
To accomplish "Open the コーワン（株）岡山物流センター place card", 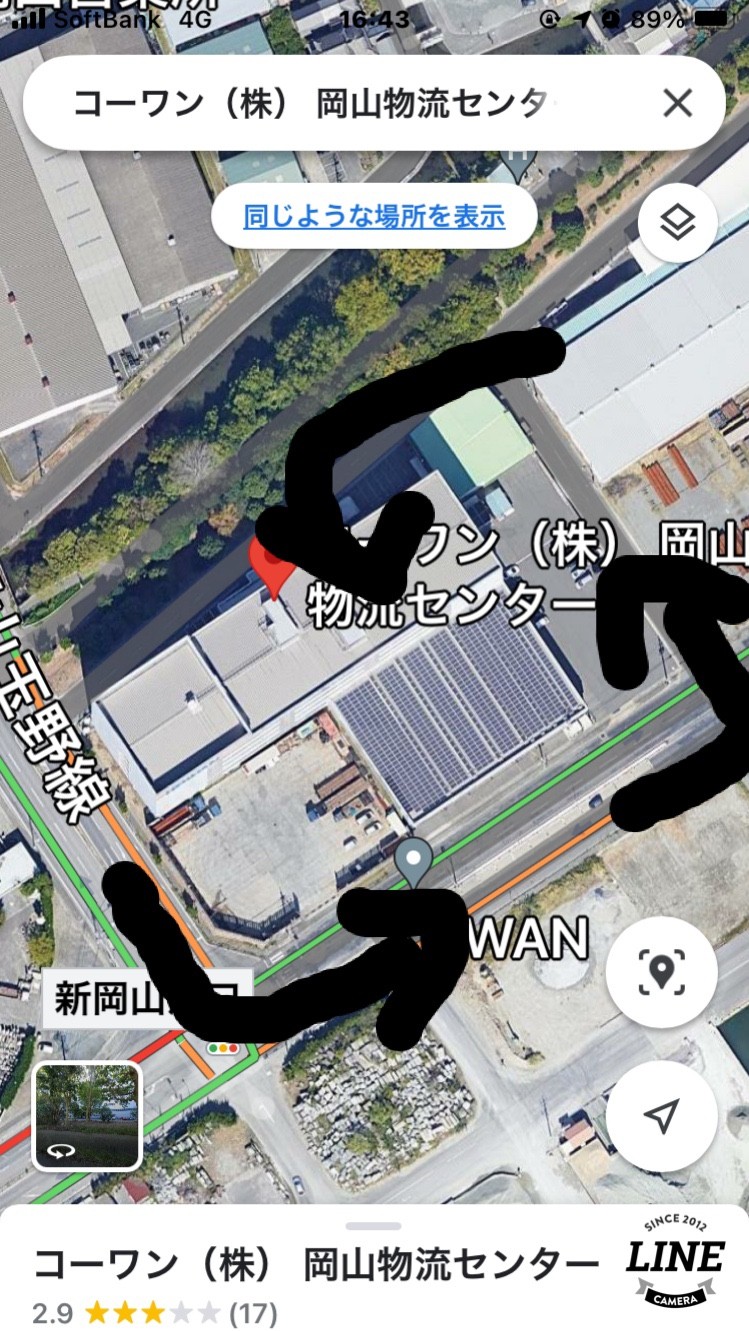I will tap(374, 1270).
